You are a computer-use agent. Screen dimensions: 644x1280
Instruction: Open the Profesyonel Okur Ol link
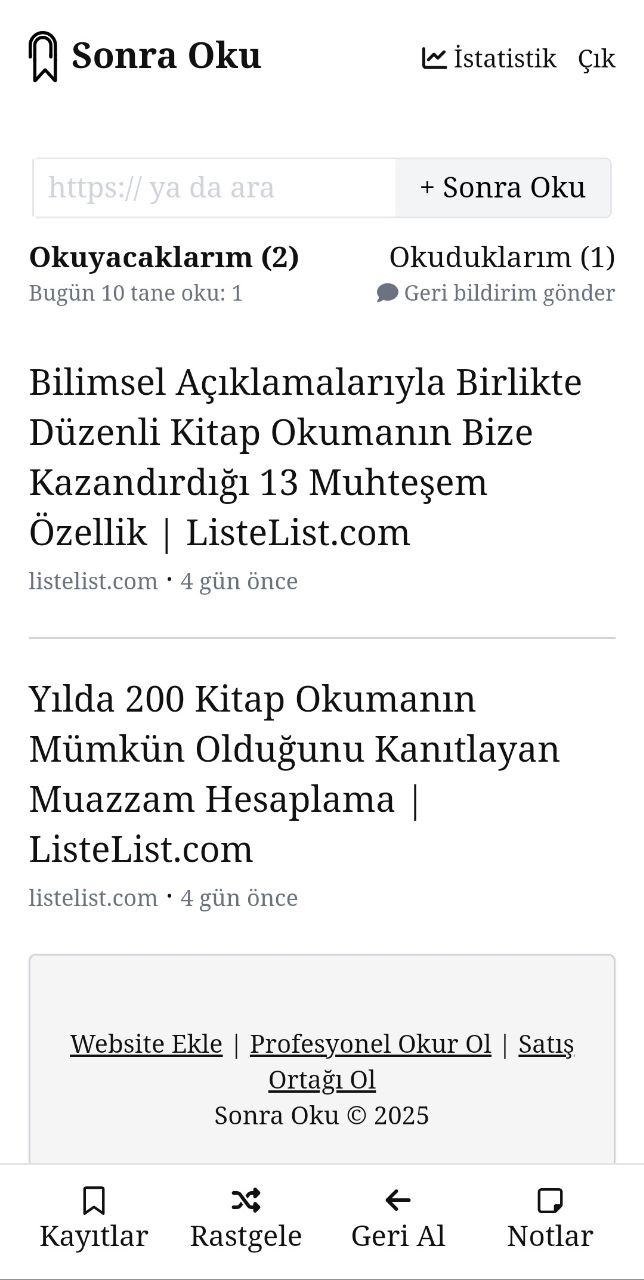point(371,1044)
